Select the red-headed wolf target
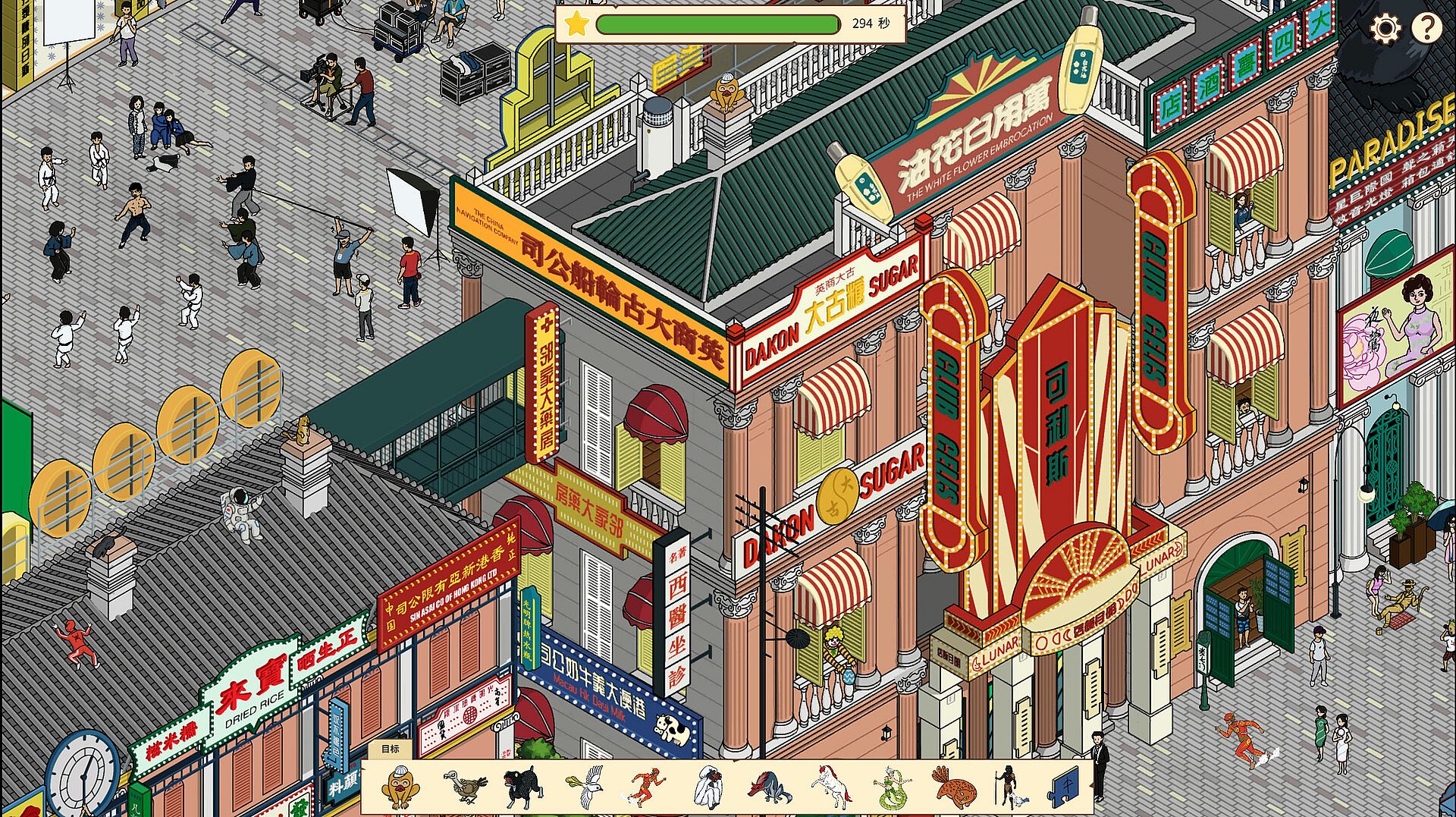Screen dimensions: 1456x817 coord(769,787)
